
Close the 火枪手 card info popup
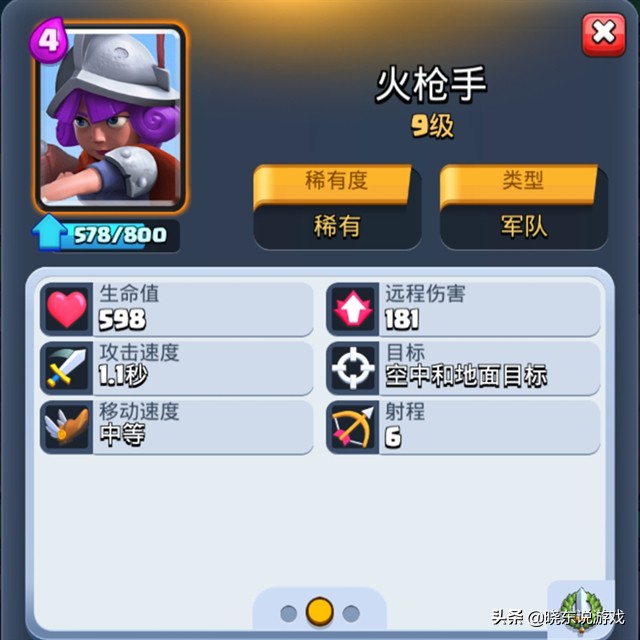pyautogui.click(x=603, y=34)
